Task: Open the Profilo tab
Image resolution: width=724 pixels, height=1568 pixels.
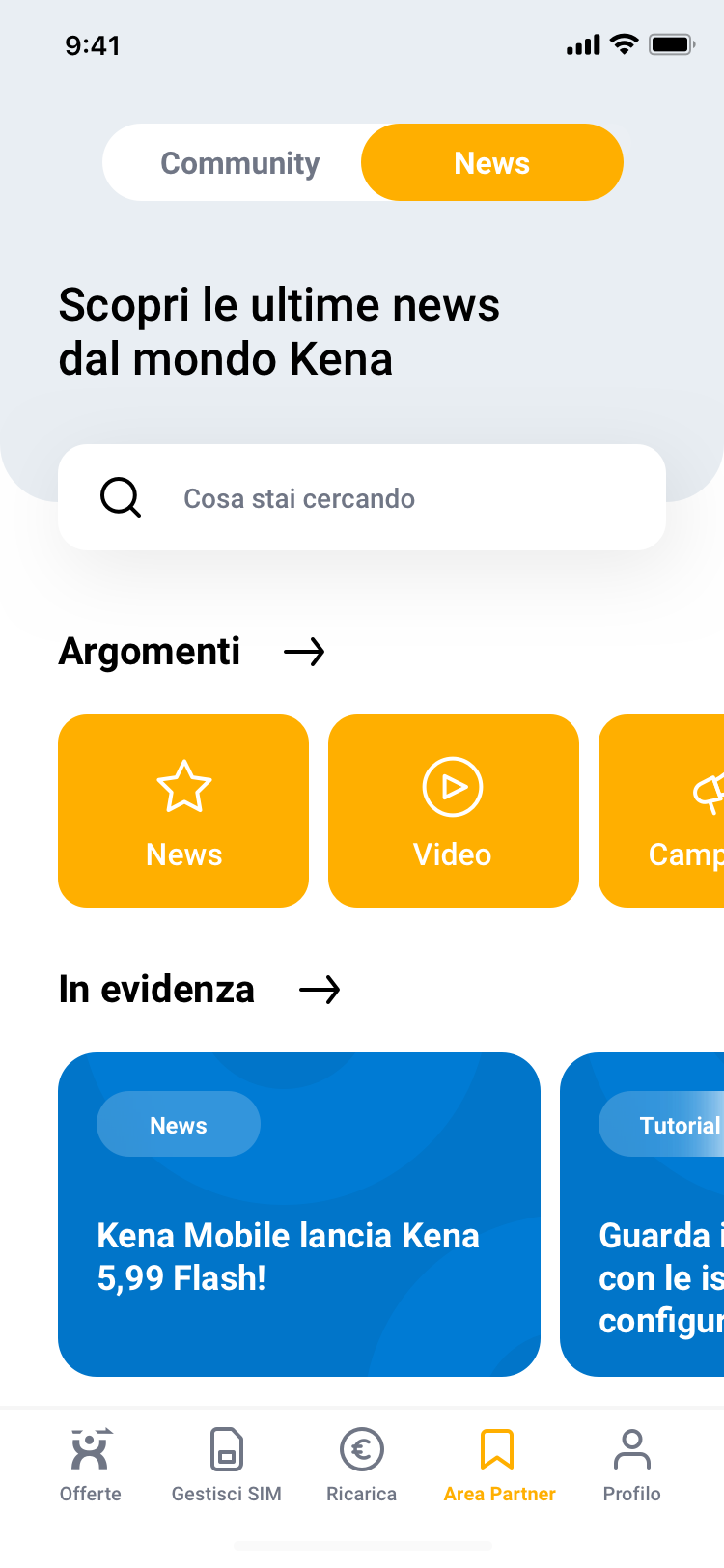Action: click(632, 1466)
